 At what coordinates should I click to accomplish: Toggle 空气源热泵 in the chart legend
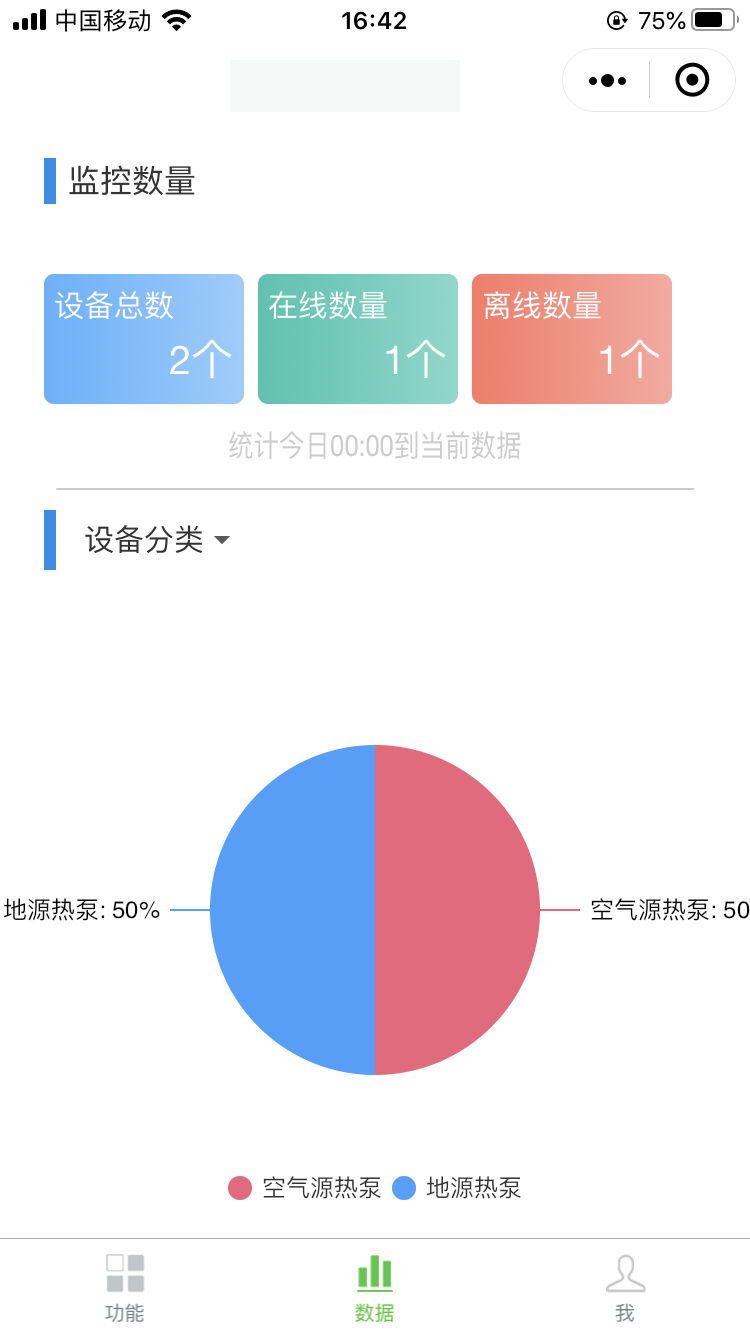coord(305,1188)
